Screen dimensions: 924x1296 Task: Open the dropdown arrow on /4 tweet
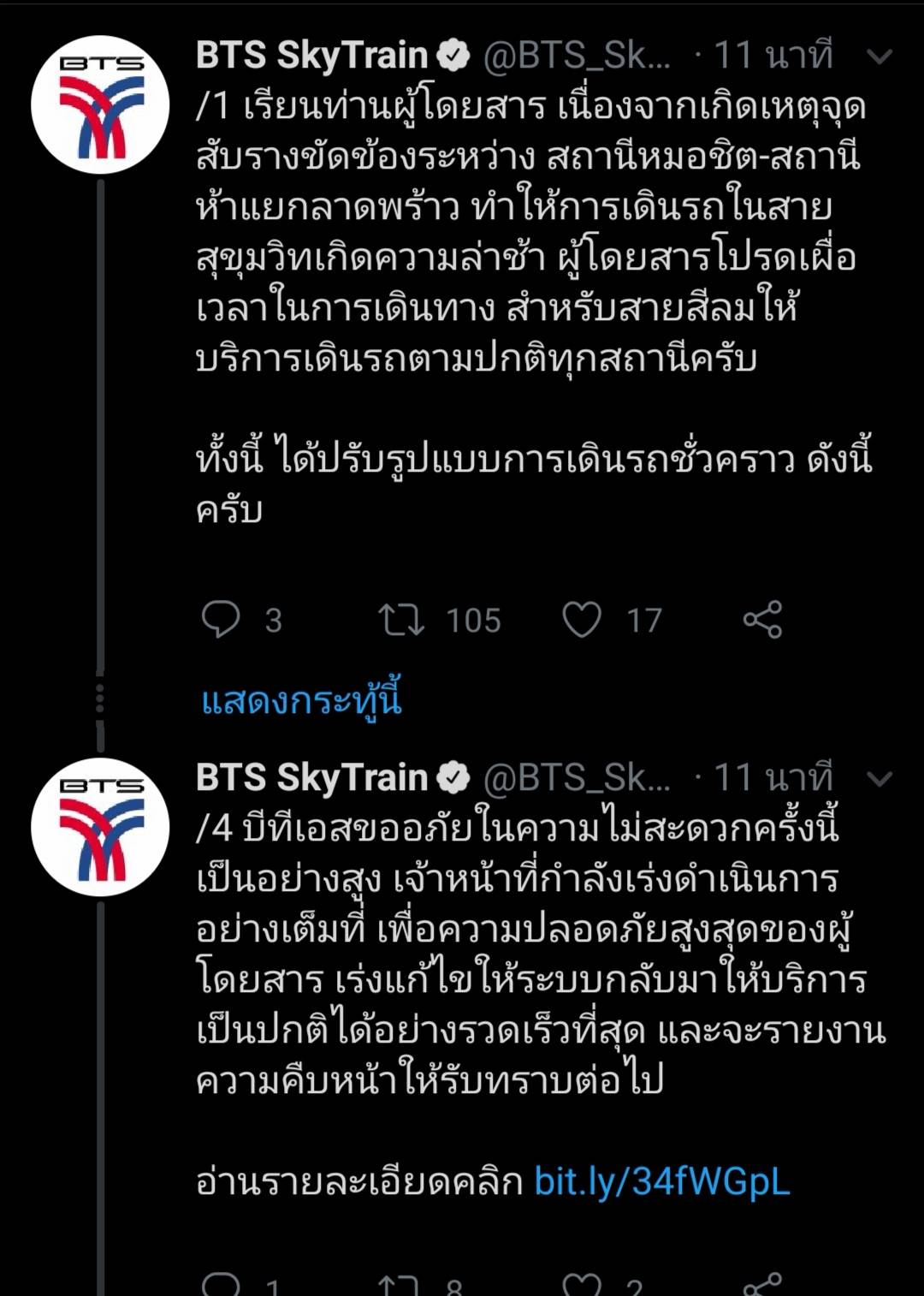point(880,779)
